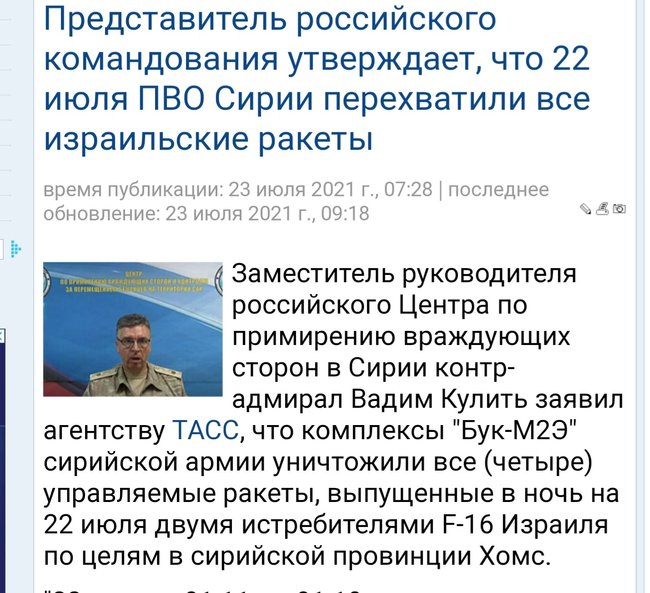Image resolution: width=650 pixels, height=593 pixels.
Task: Open the camera photo icon near the date
Action: 619,209
